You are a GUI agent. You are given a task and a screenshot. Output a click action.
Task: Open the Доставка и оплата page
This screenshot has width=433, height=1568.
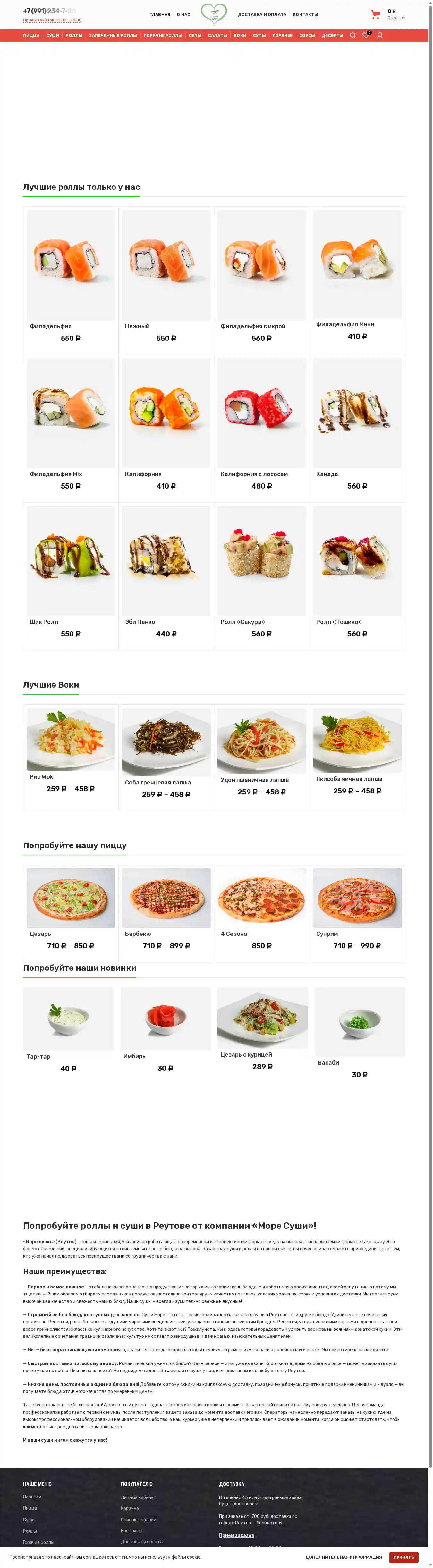pos(262,15)
